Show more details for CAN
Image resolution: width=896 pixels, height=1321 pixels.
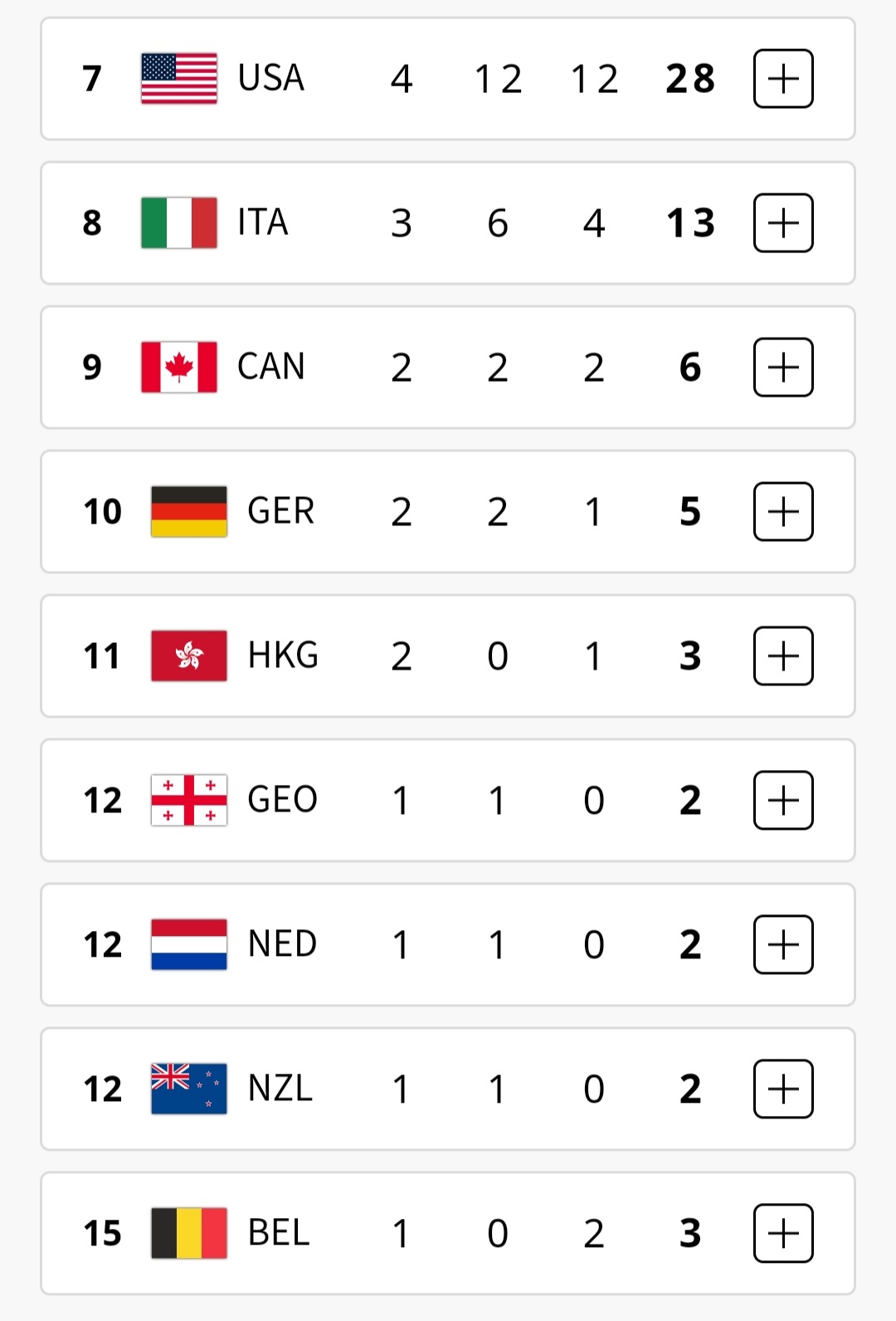782,368
